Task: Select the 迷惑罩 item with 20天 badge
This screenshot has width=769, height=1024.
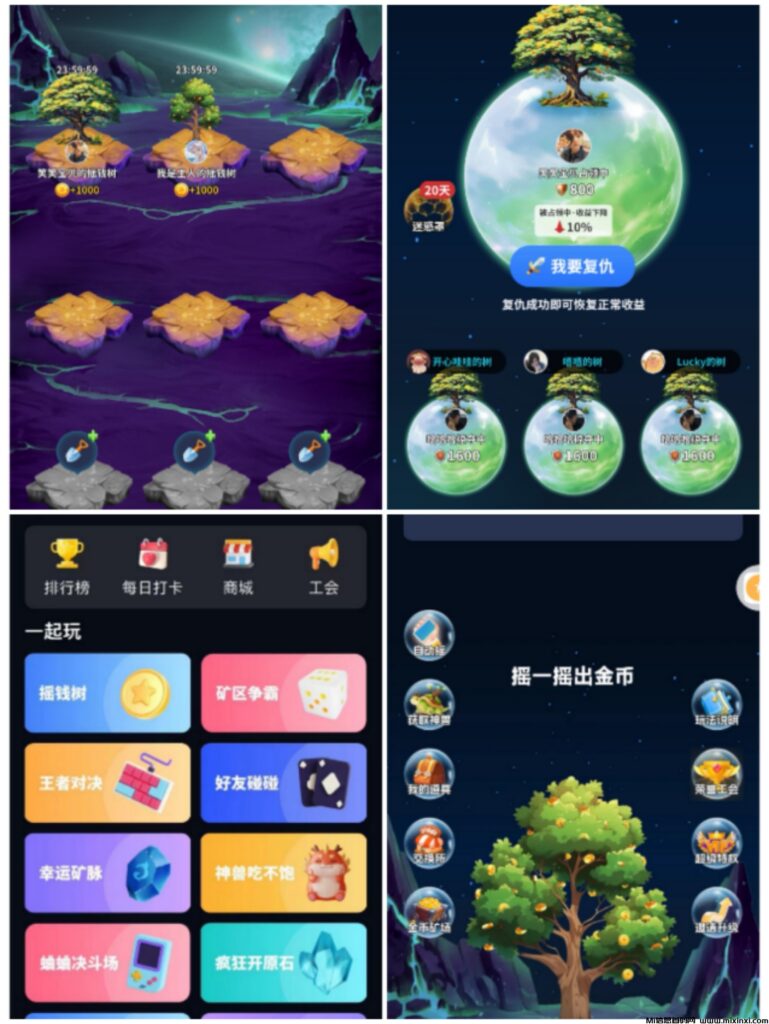Action: pyautogui.click(x=426, y=207)
